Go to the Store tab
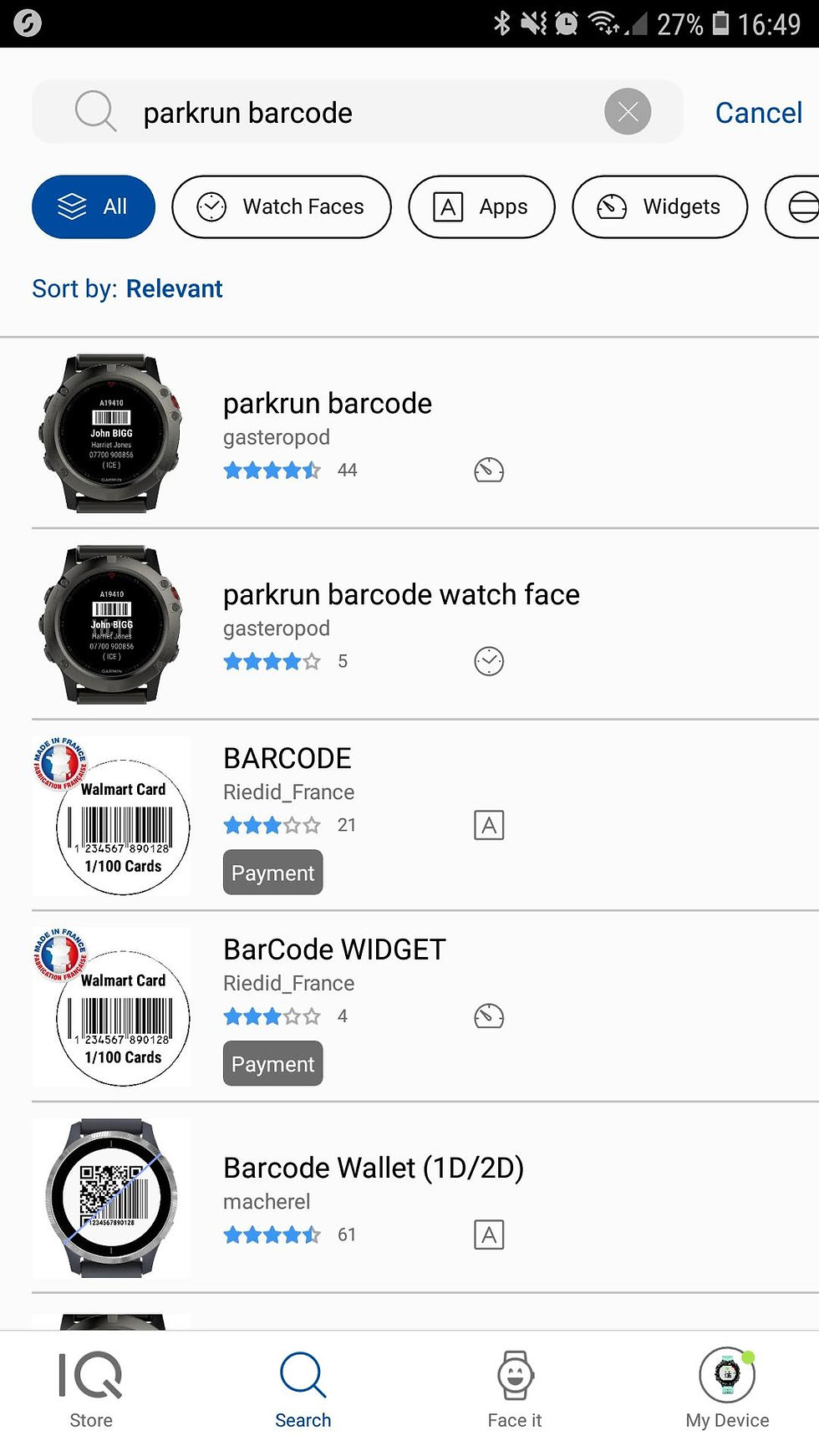This screenshot has width=819, height=1456. [x=91, y=1391]
